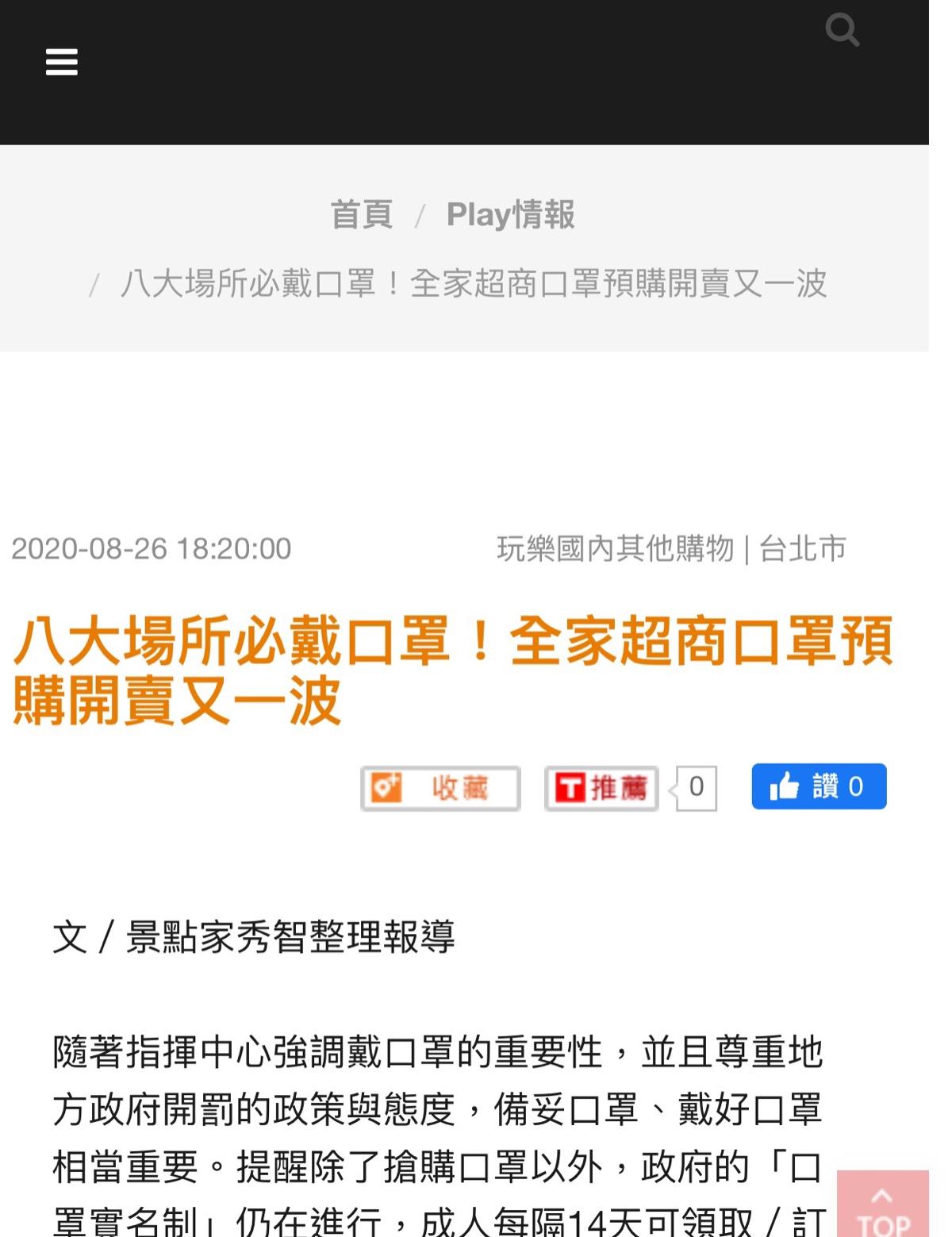
Task: Recommend article with 推薦 button
Action: point(601,788)
